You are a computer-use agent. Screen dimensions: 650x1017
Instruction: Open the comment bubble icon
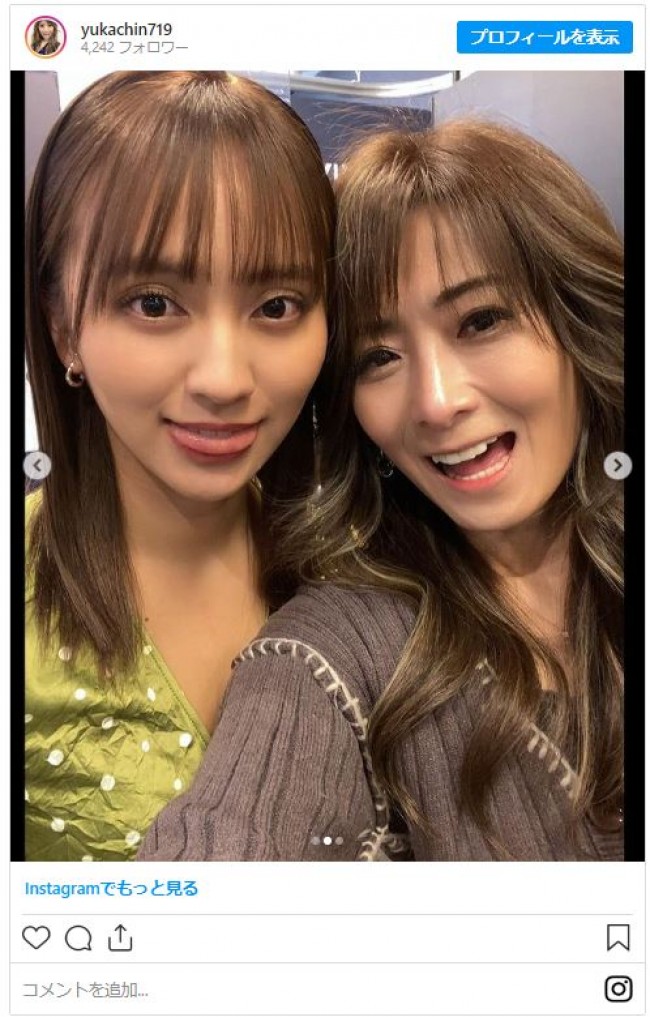pos(78,937)
